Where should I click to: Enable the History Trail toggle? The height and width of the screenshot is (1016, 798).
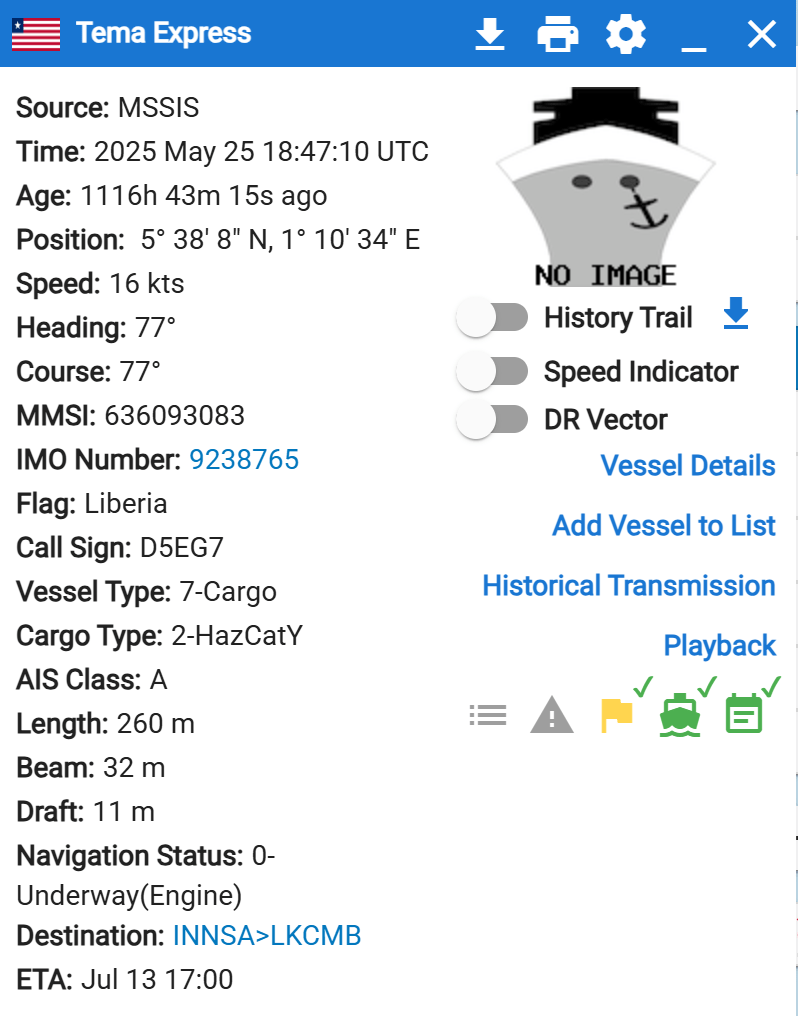tap(491, 319)
